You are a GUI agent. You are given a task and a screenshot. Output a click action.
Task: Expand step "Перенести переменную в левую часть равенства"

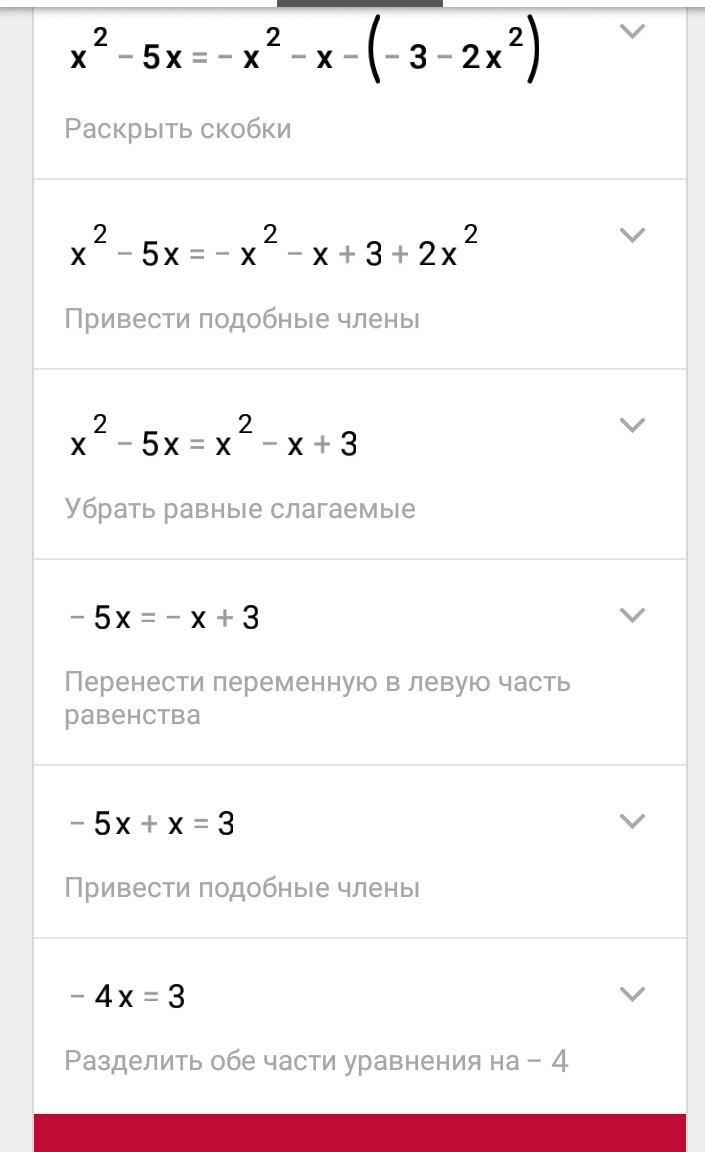coord(632,616)
